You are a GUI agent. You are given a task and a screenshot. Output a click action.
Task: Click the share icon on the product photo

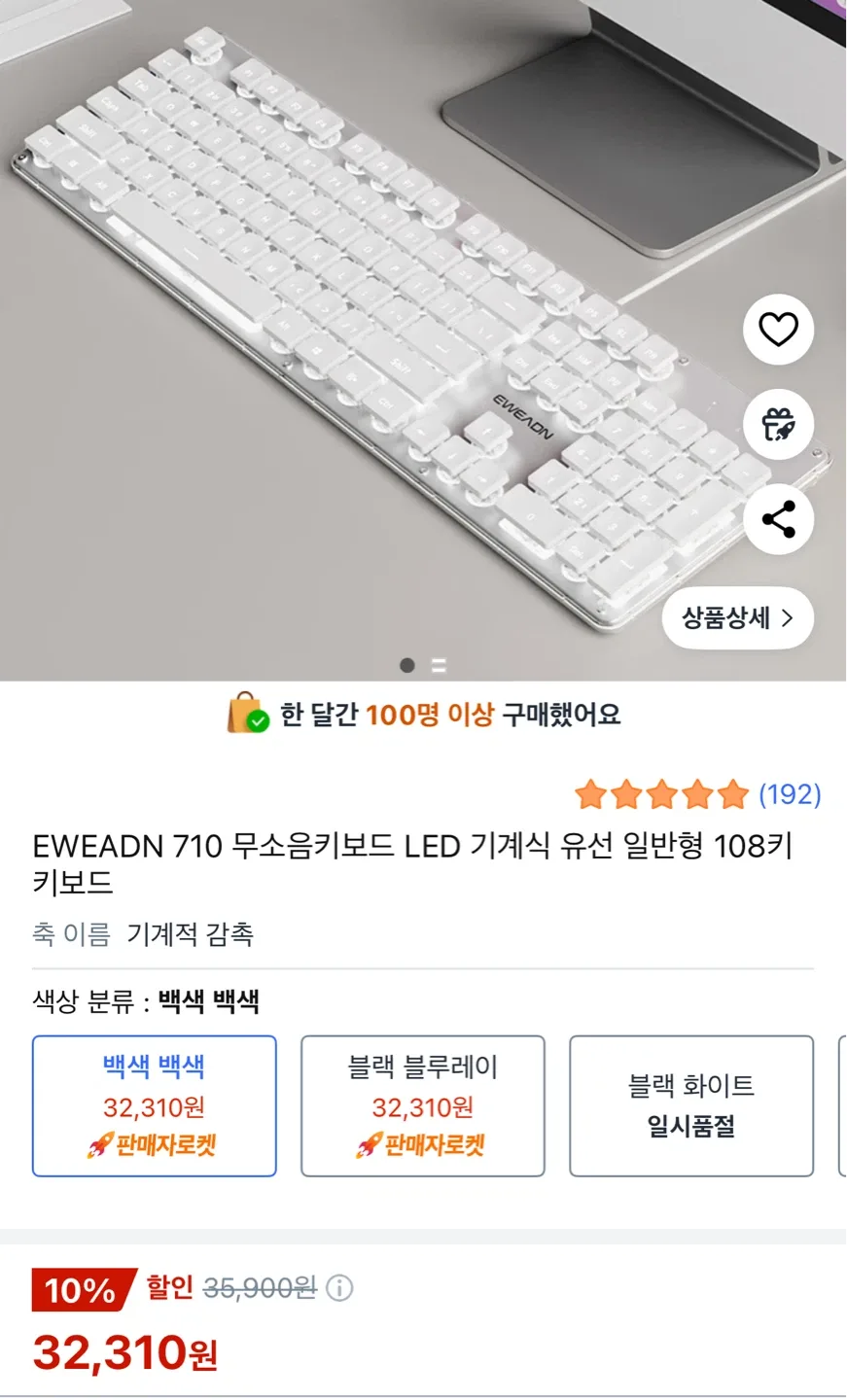click(777, 520)
